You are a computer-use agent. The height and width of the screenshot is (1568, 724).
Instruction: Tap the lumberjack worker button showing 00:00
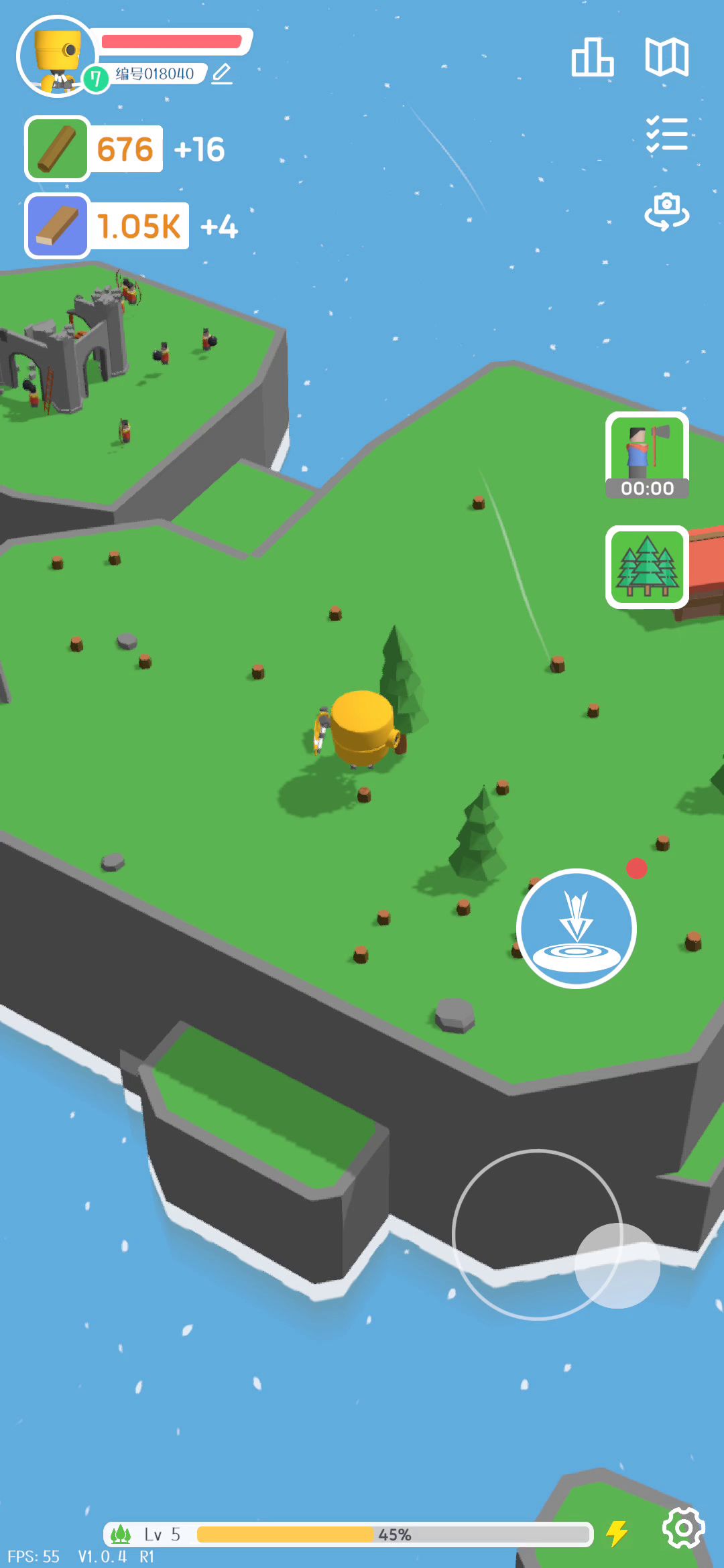point(647,455)
